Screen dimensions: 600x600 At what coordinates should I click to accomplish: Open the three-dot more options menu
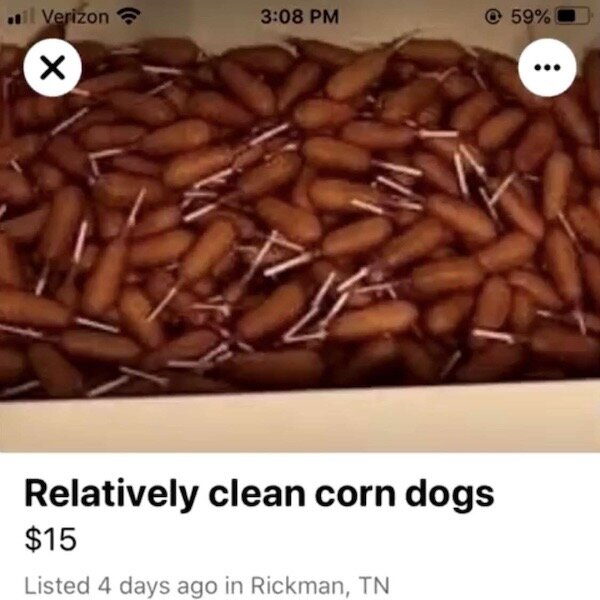547,69
